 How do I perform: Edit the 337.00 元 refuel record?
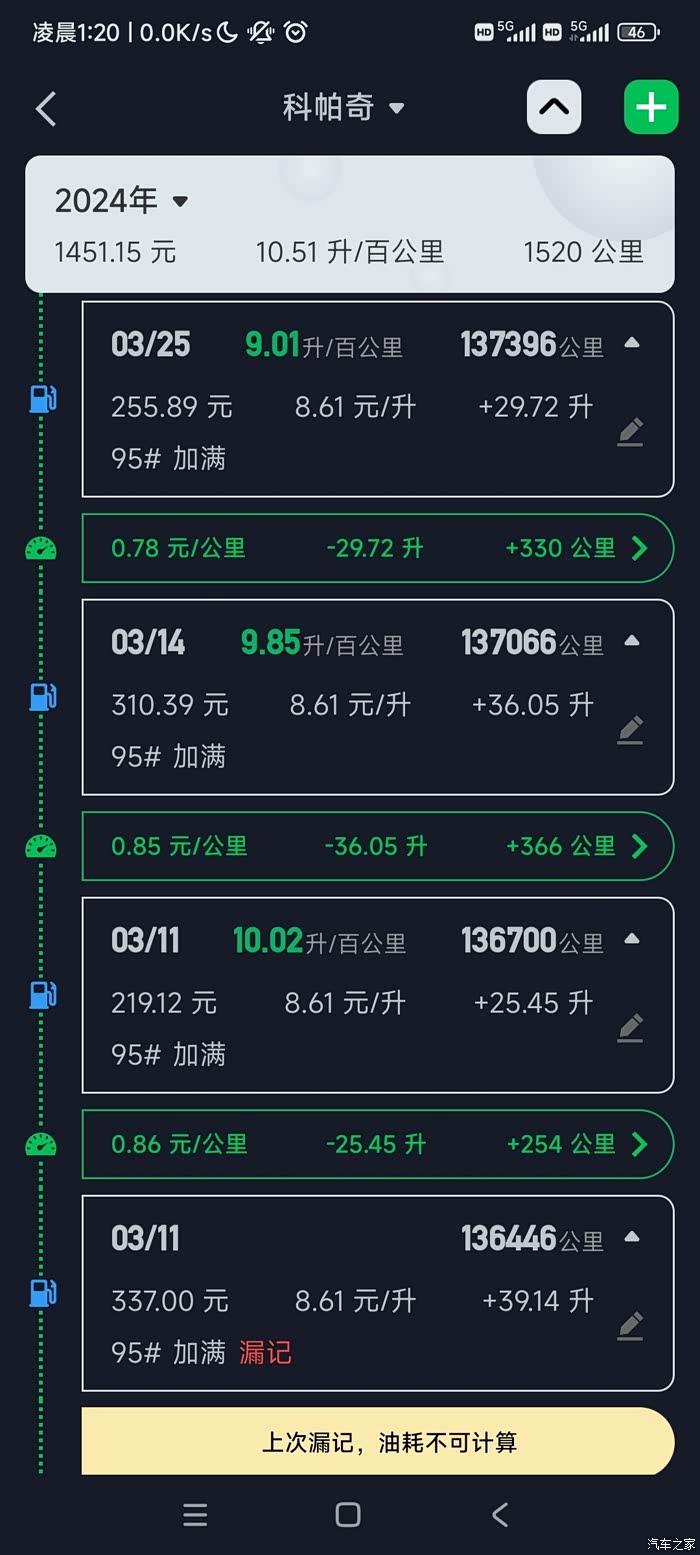point(630,1326)
